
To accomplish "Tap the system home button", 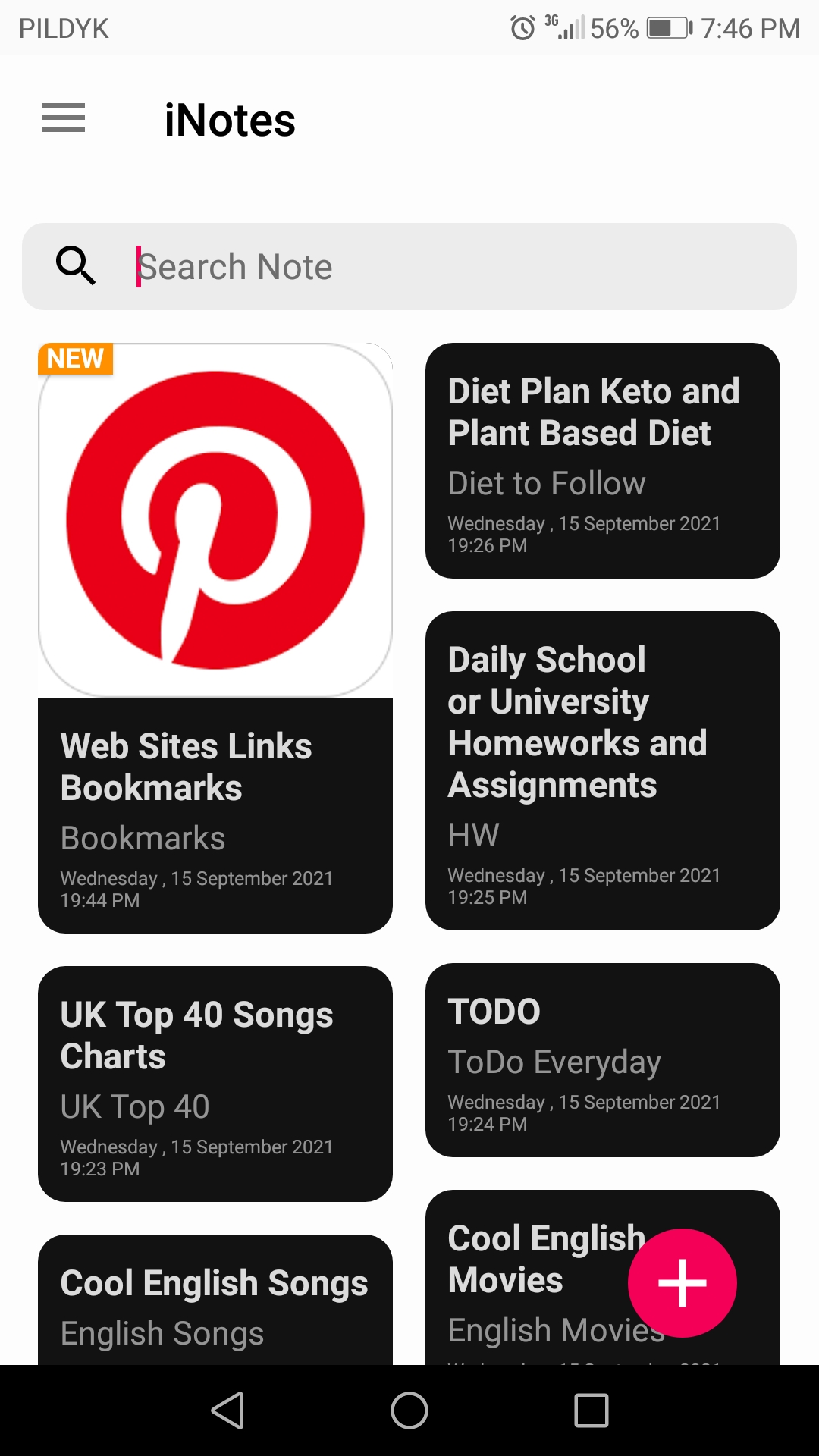I will 409,1410.
